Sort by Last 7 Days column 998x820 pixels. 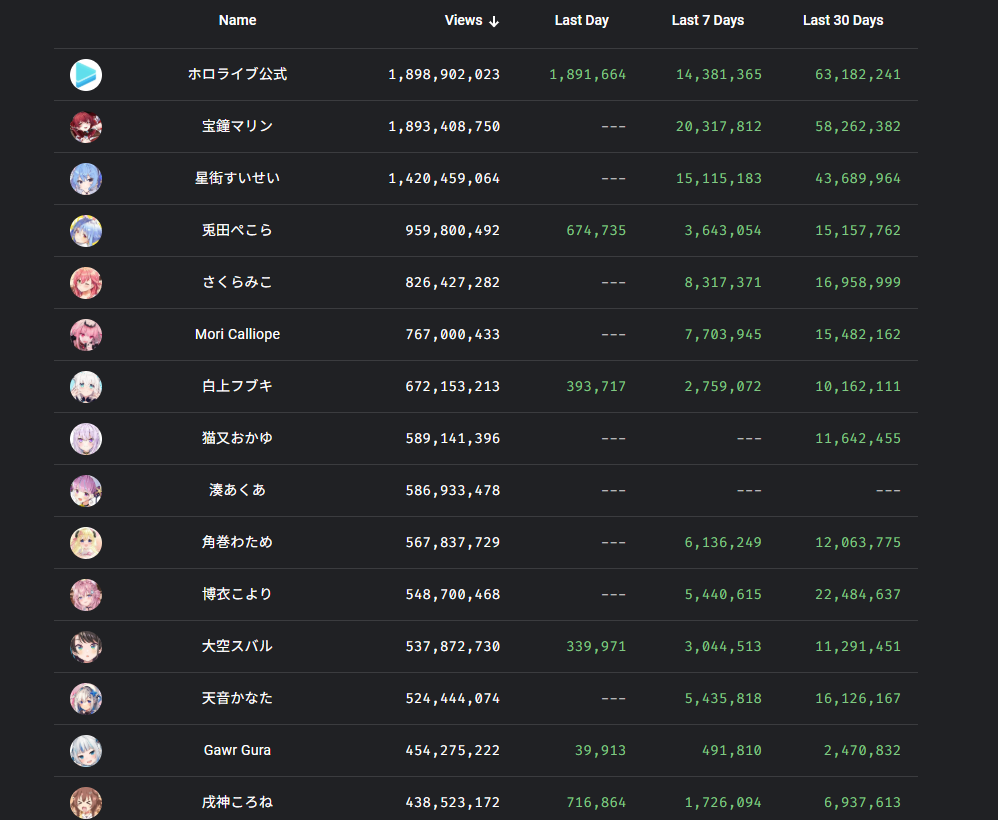[x=707, y=21]
